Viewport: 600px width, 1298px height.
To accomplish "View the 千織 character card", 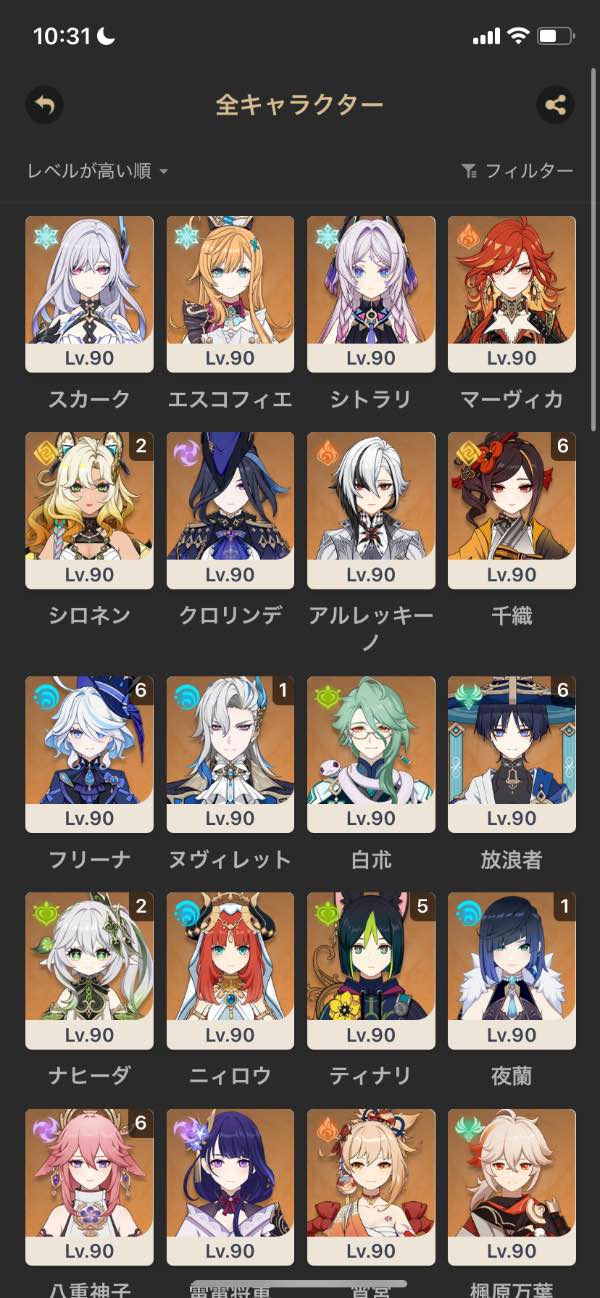I will pos(512,510).
